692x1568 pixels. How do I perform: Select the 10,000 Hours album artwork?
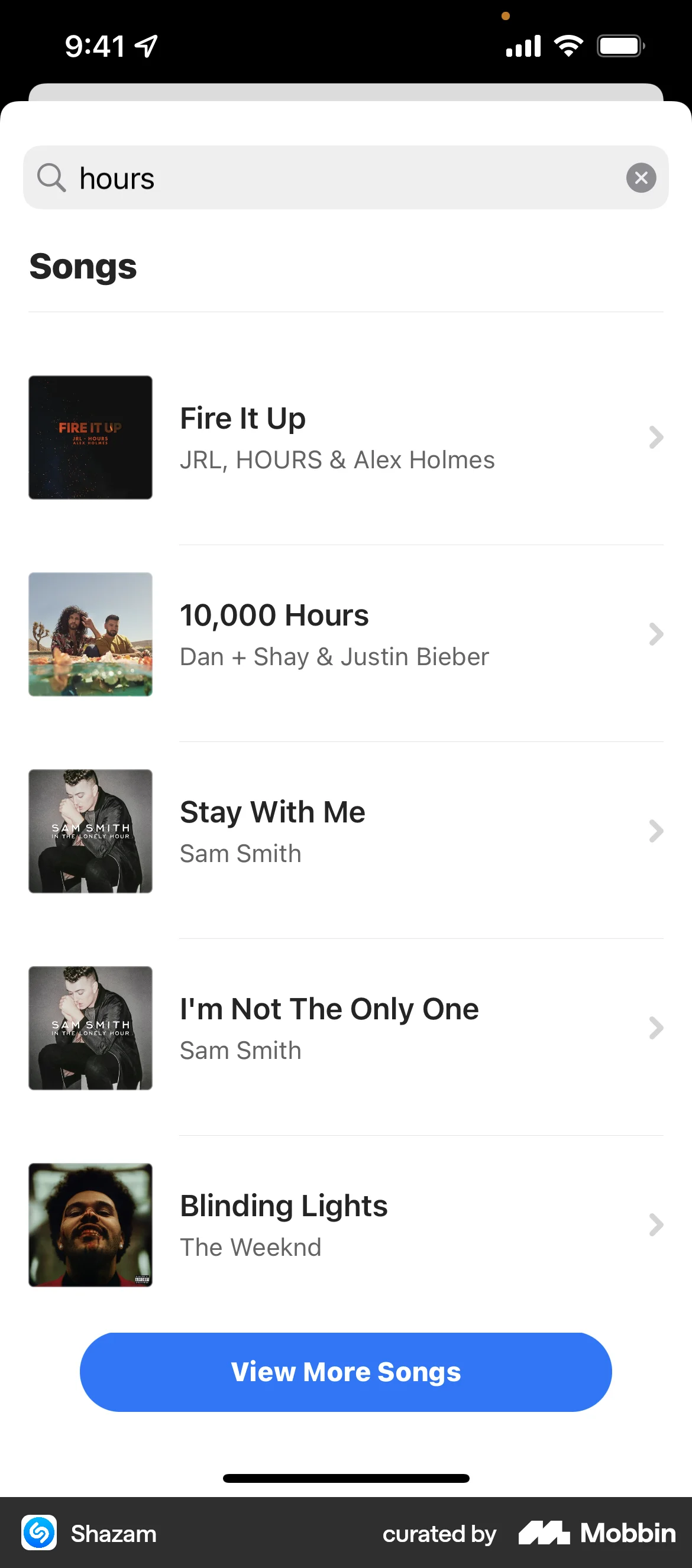point(90,634)
